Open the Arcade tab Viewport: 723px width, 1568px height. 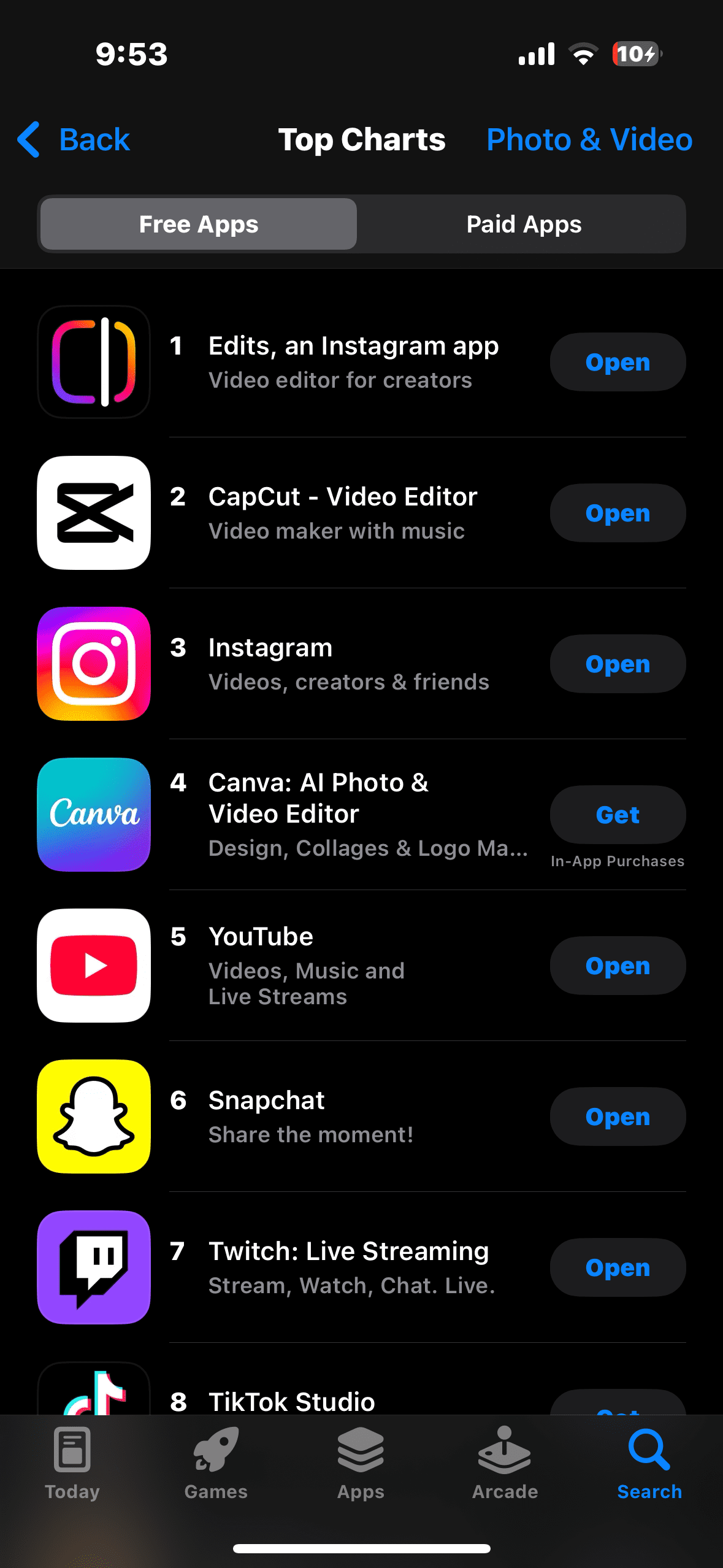(505, 1463)
